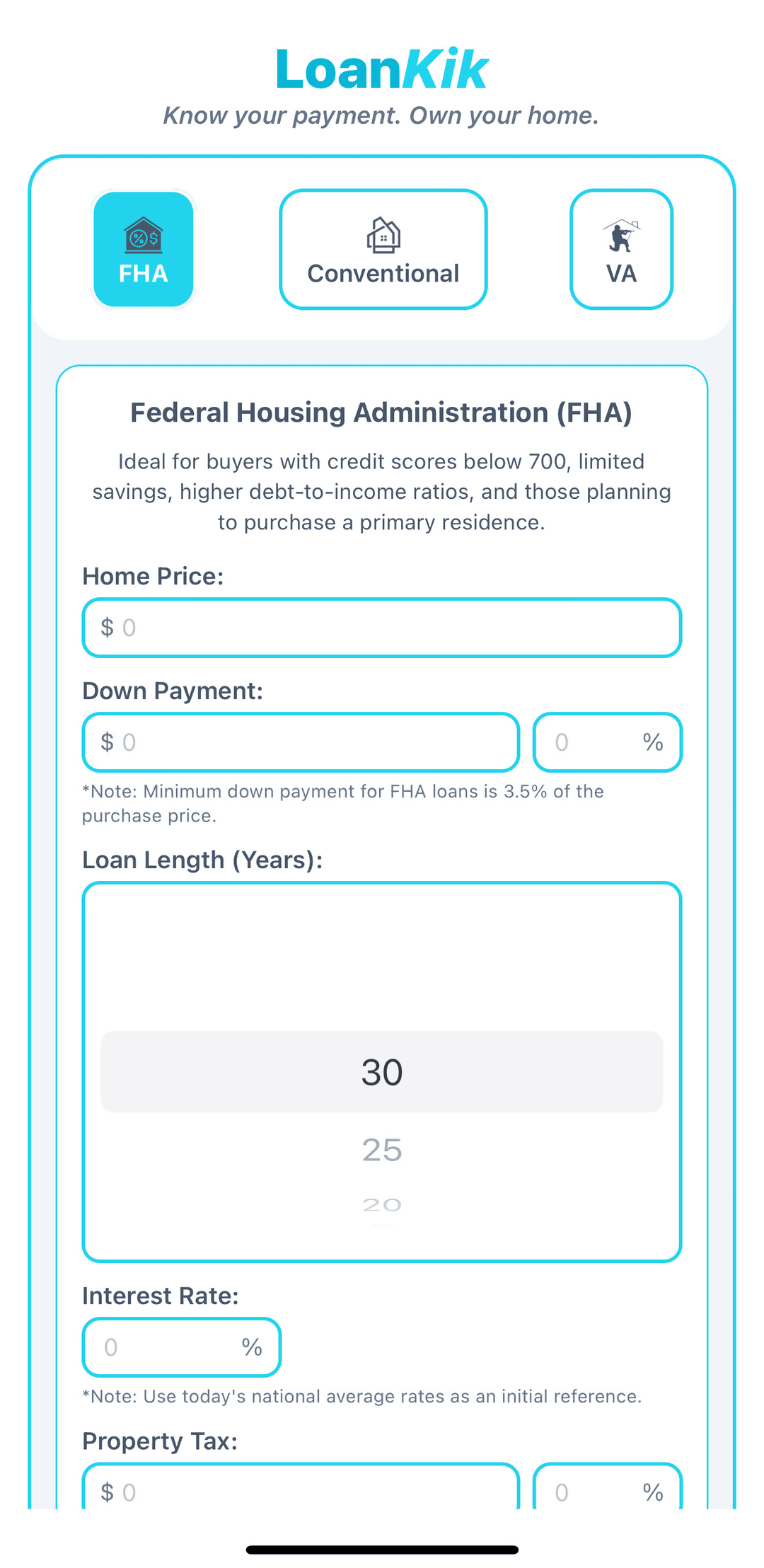Image resolution: width=764 pixels, height=1568 pixels.
Task: Switch to the VA loan tab
Action: pos(621,249)
